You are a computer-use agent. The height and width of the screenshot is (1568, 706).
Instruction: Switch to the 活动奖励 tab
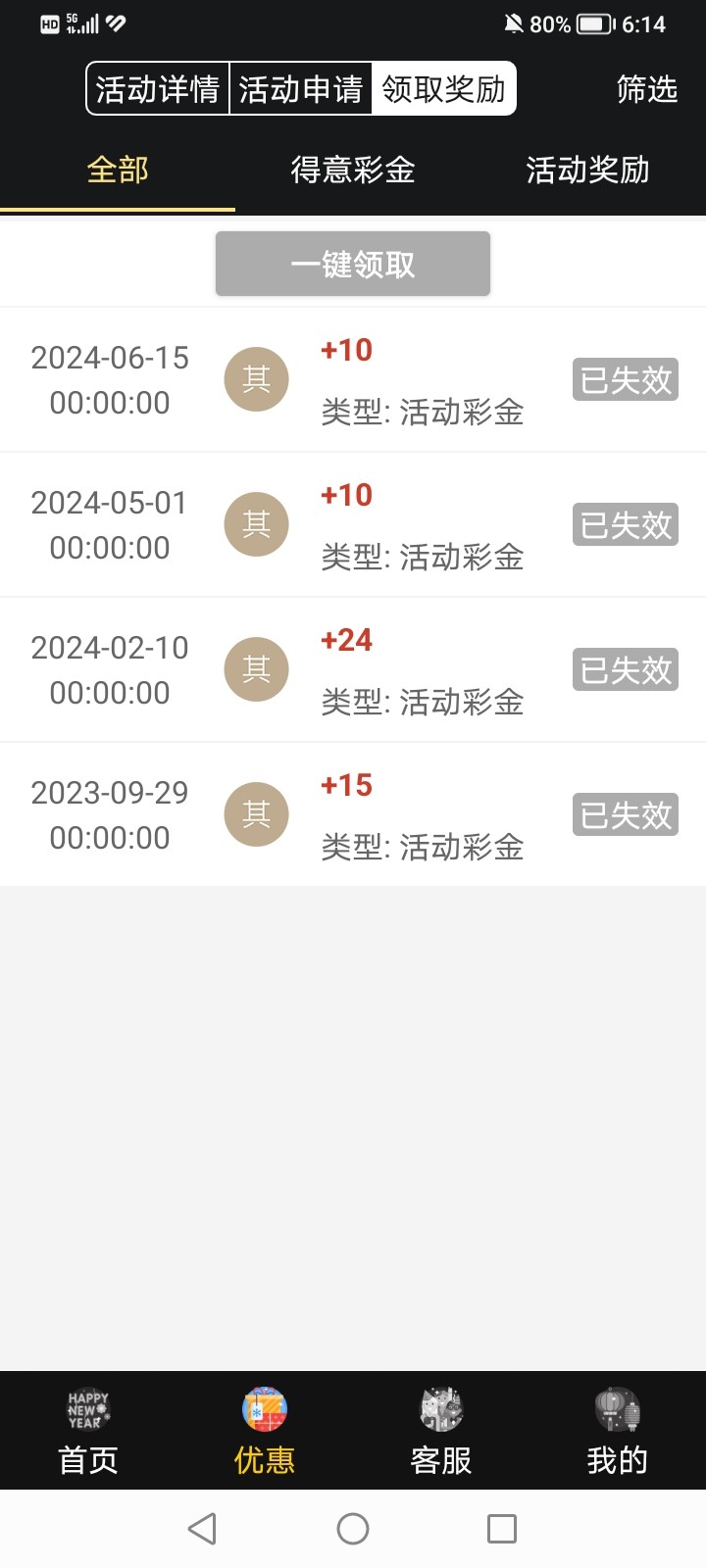pos(587,171)
